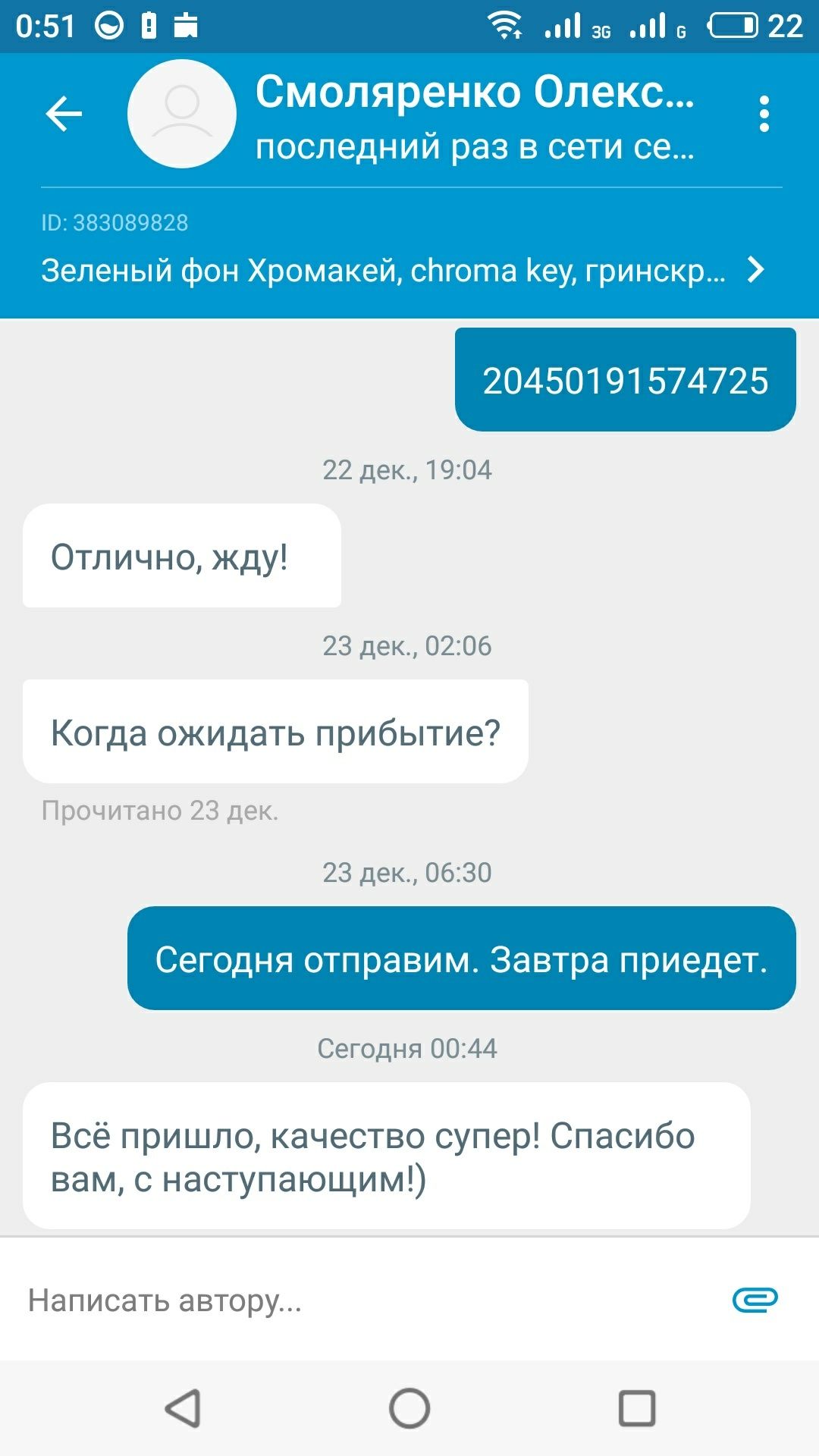Tap the Написать автору message field
Image resolution: width=819 pixels, height=1456 pixels.
[x=364, y=1300]
